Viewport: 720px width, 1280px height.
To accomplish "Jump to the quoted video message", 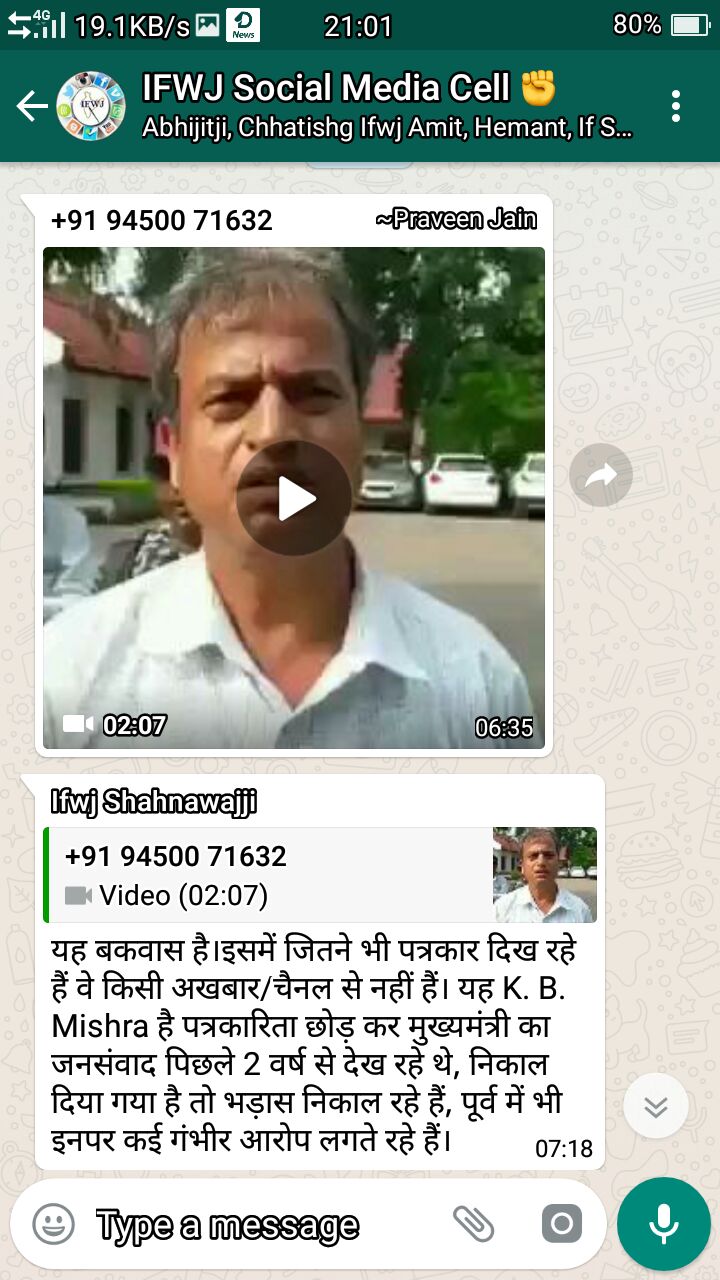I will coord(320,875).
